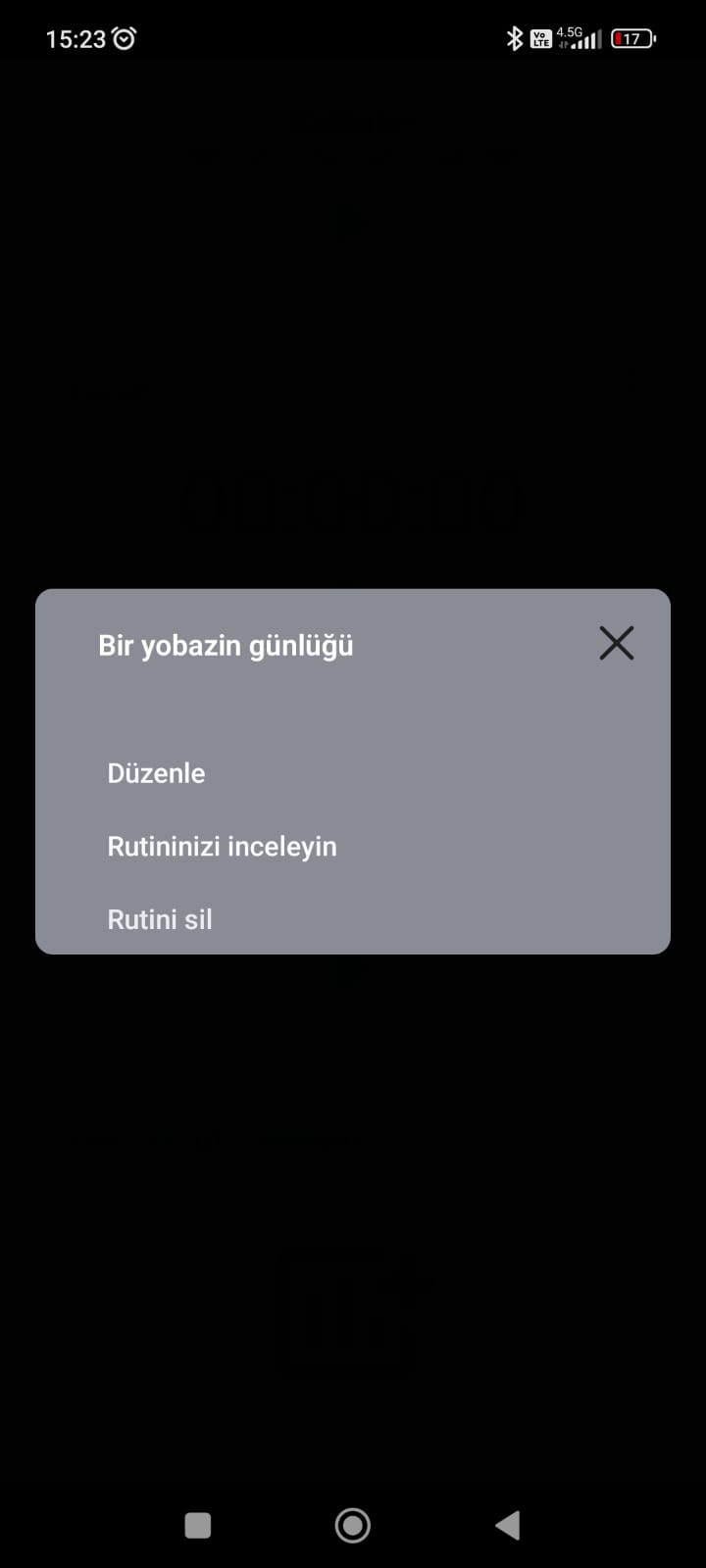Choose Rutini sil to delete routine
Screen dimensions: 706x1568
pos(160,919)
